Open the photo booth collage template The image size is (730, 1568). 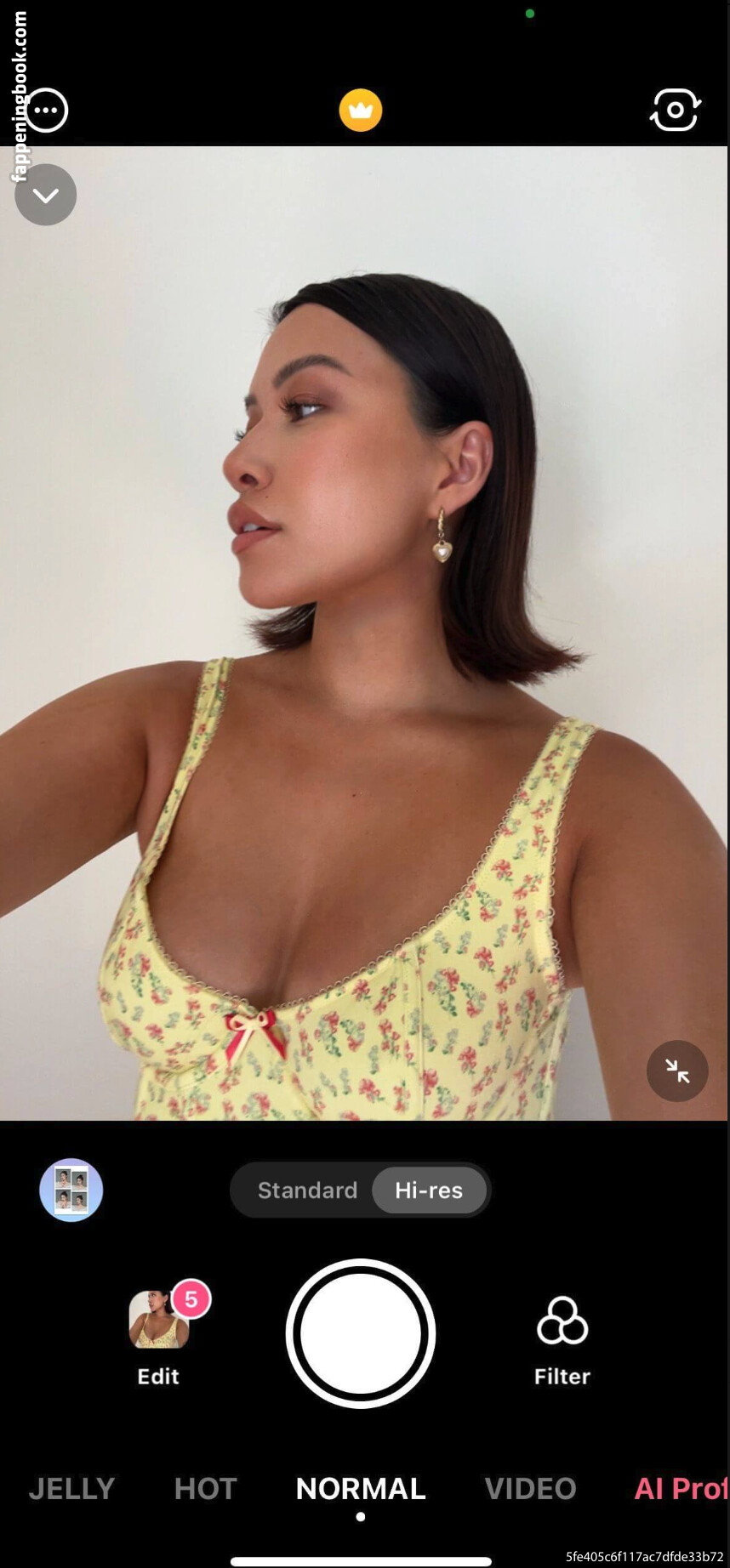point(71,1190)
